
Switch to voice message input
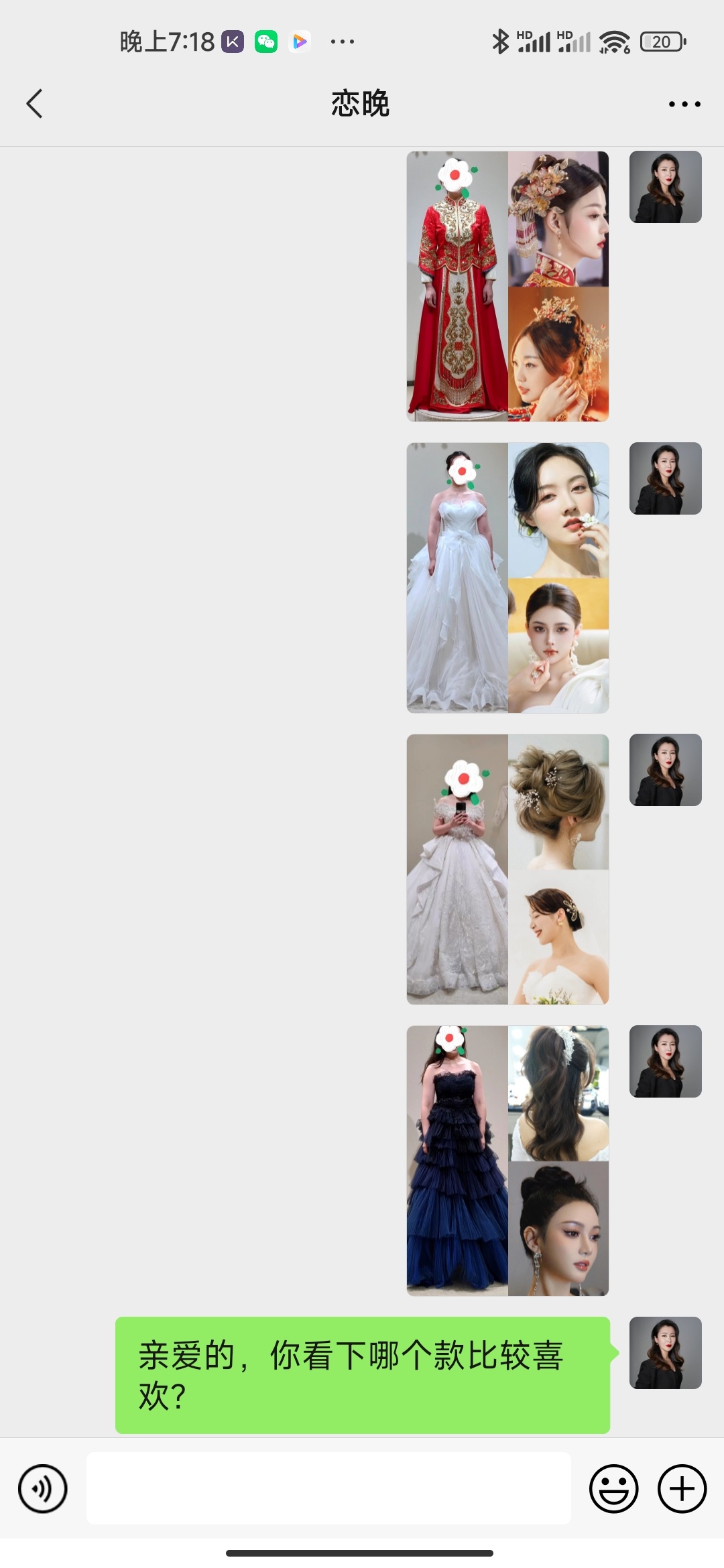[x=43, y=1489]
